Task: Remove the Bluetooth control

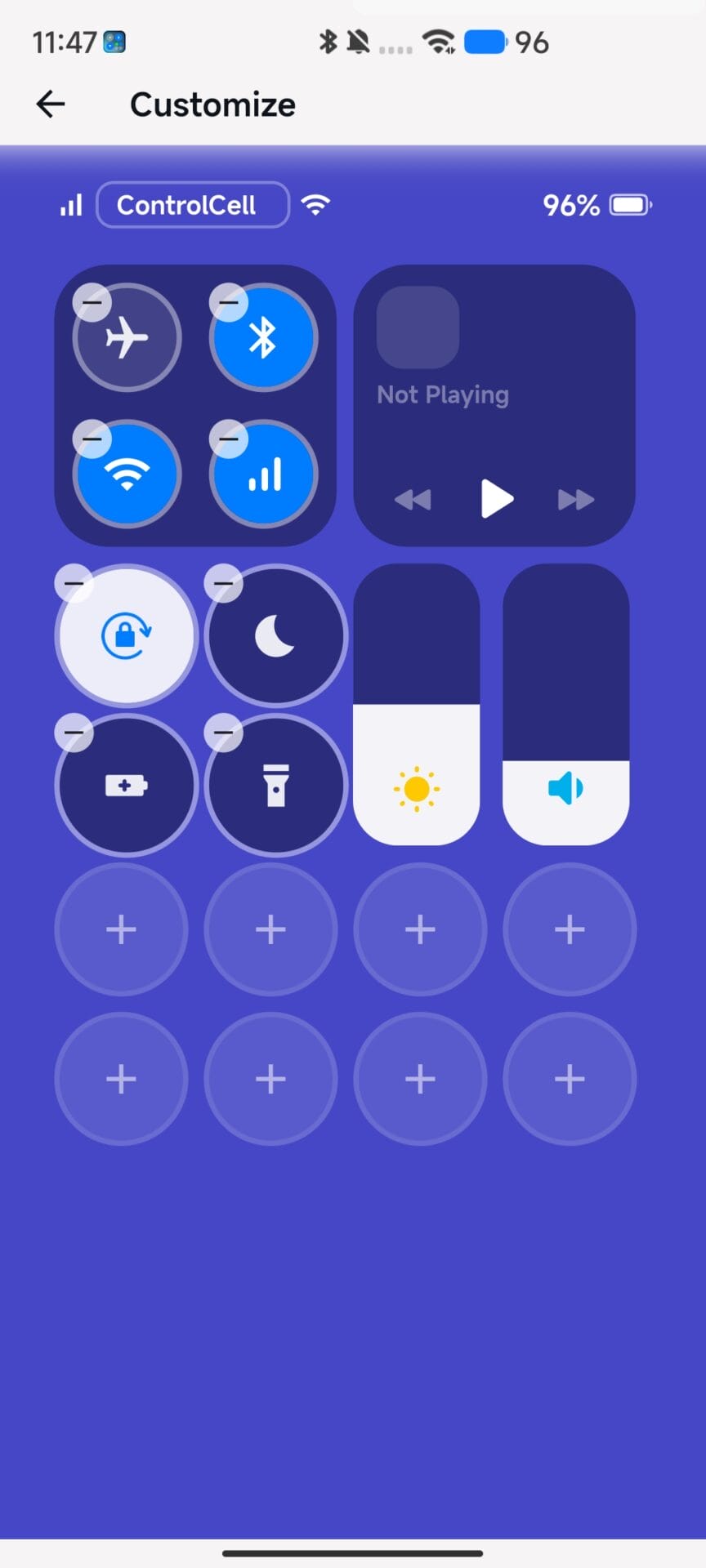Action: click(229, 302)
